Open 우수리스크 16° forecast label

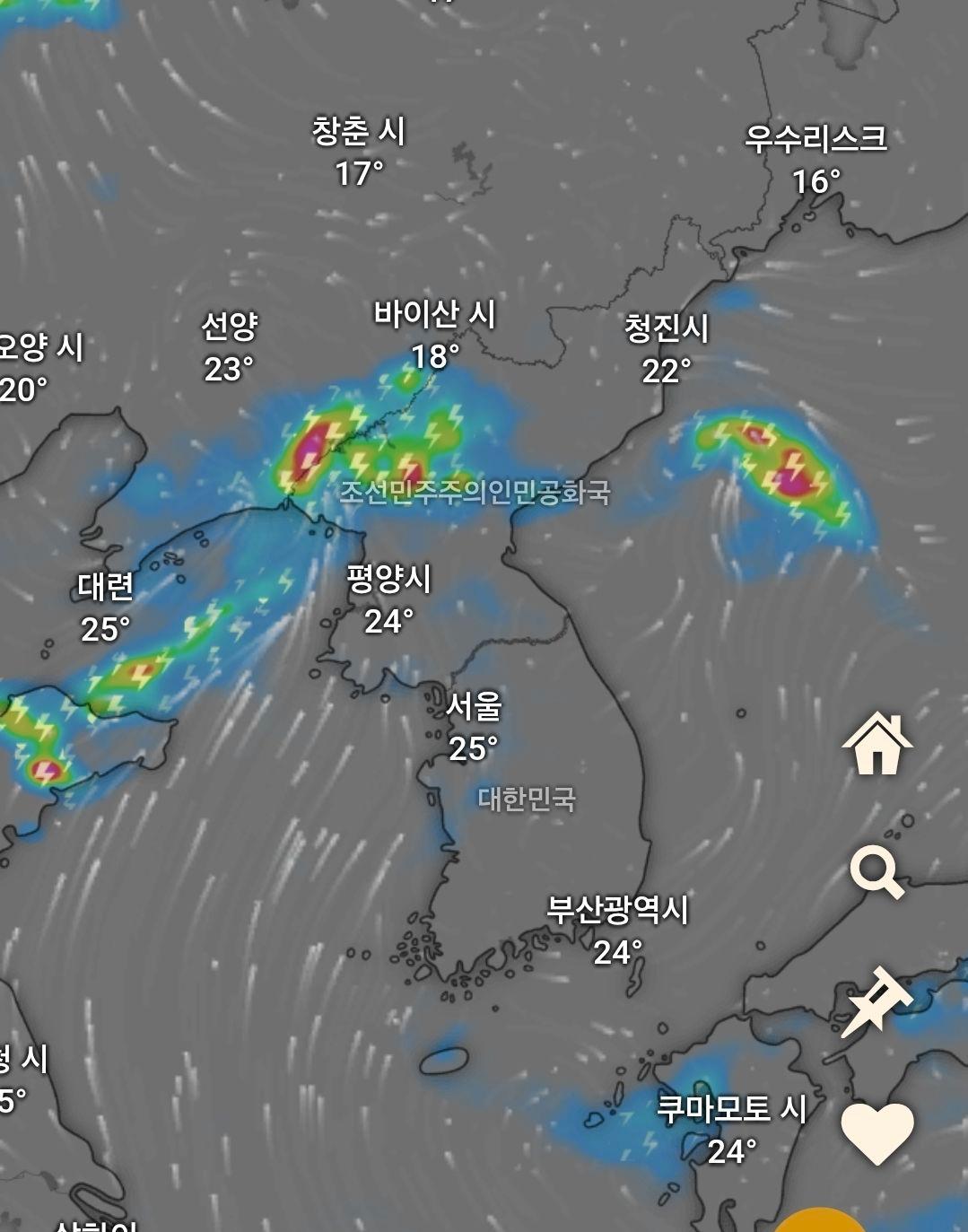point(815,159)
